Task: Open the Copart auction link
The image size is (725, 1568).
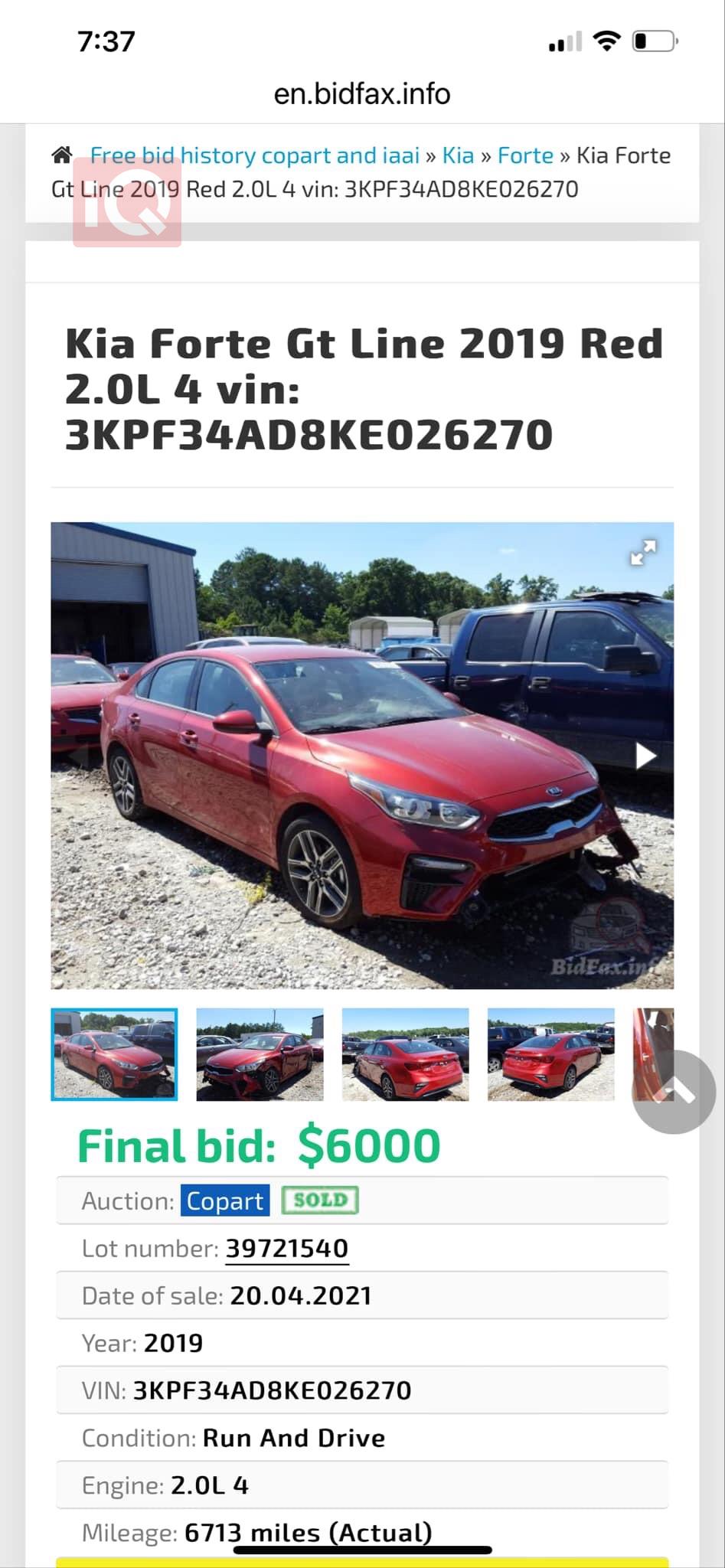Action: 224,1200
